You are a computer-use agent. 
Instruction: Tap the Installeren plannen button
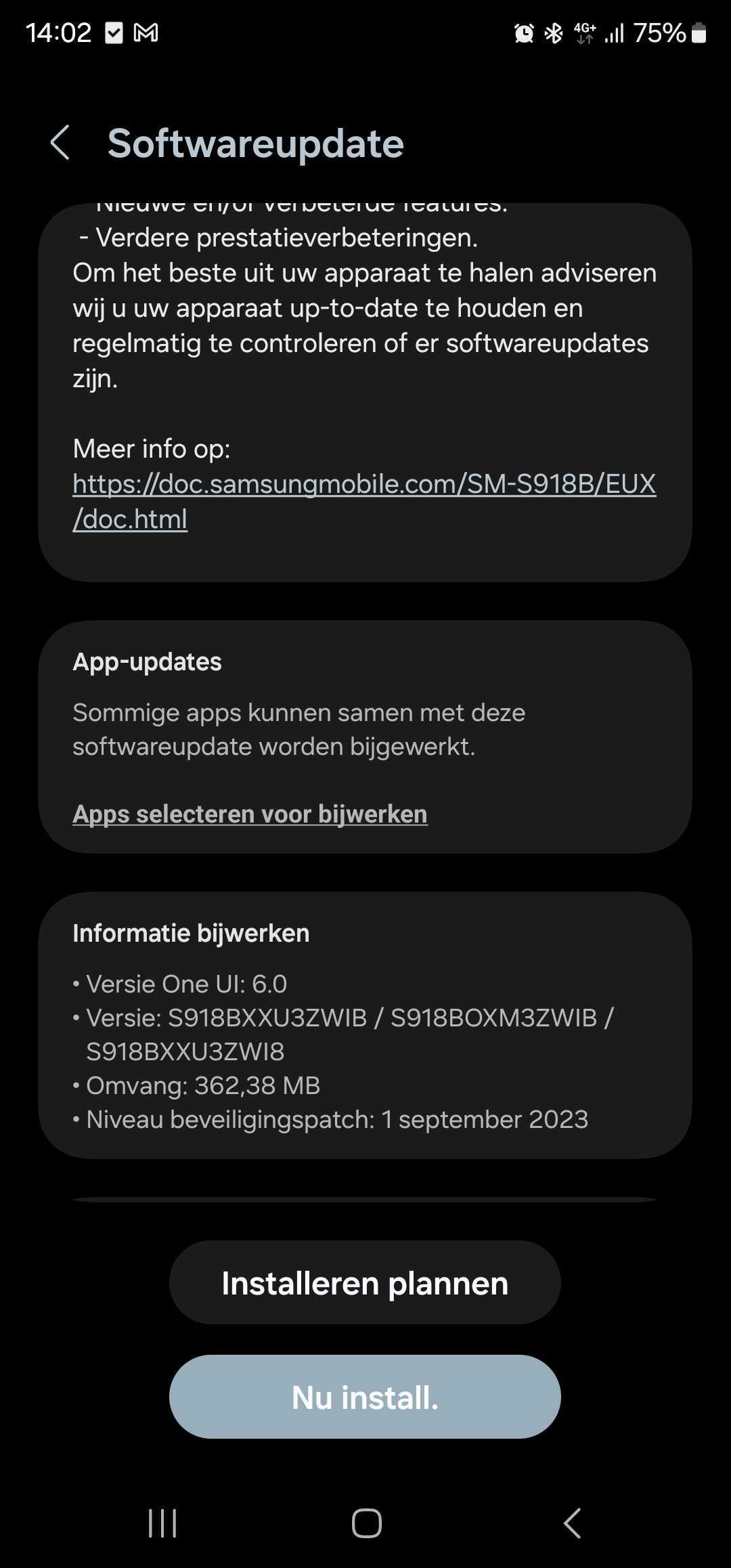coord(365,1283)
